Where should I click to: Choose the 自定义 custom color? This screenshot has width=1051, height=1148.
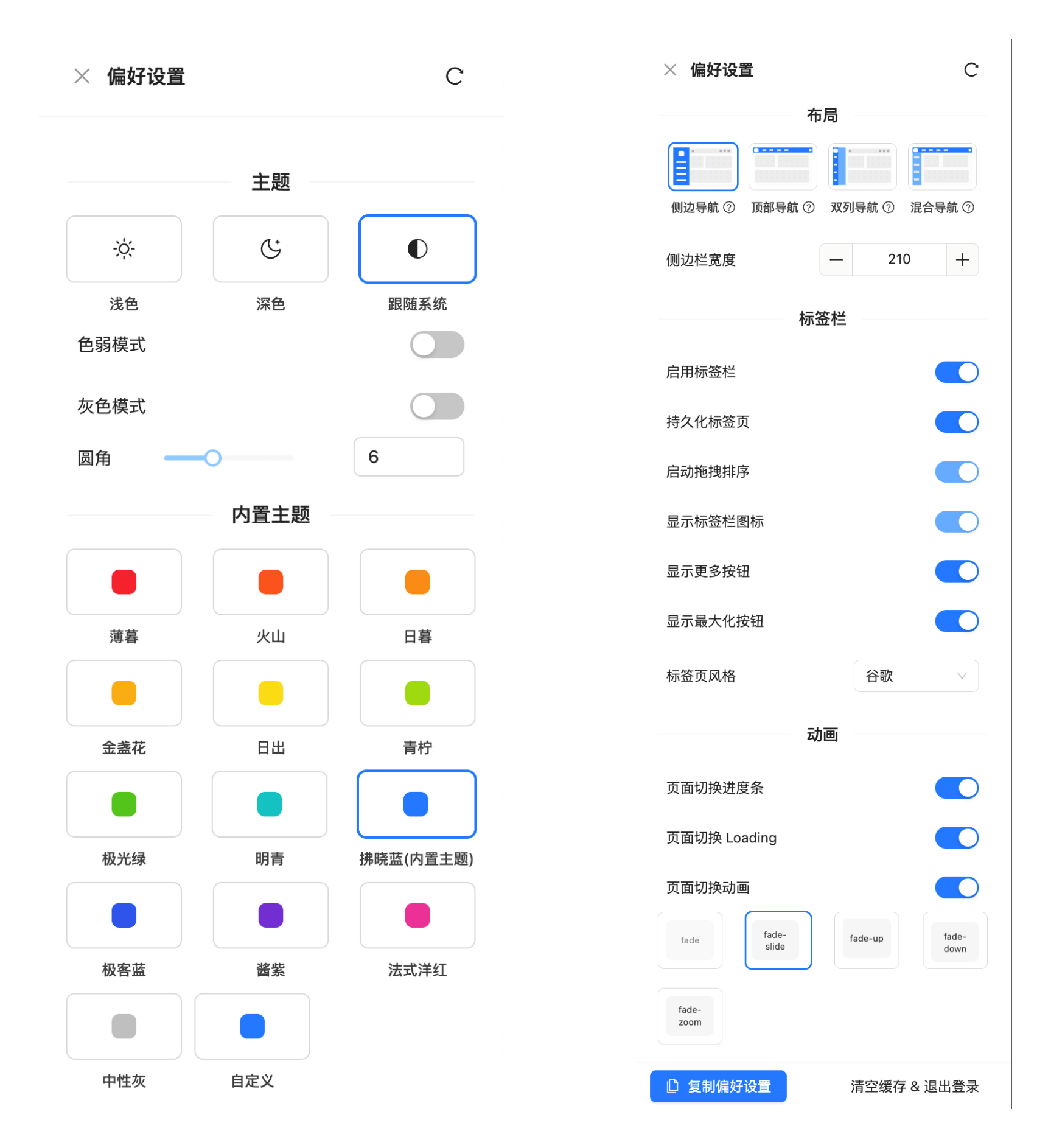(x=252, y=1026)
